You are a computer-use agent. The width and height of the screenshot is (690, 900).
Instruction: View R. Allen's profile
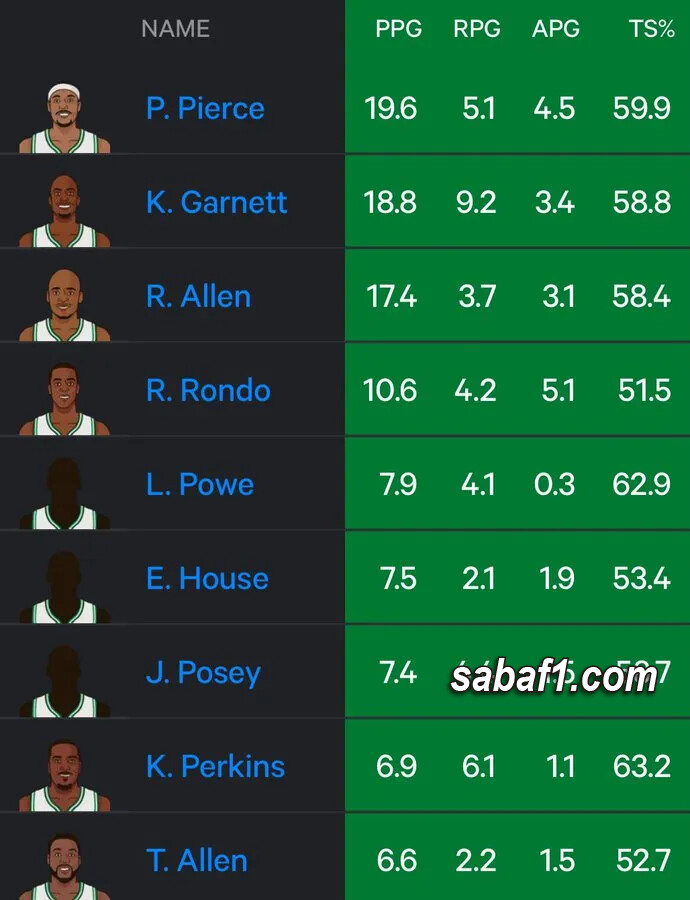[x=198, y=296]
